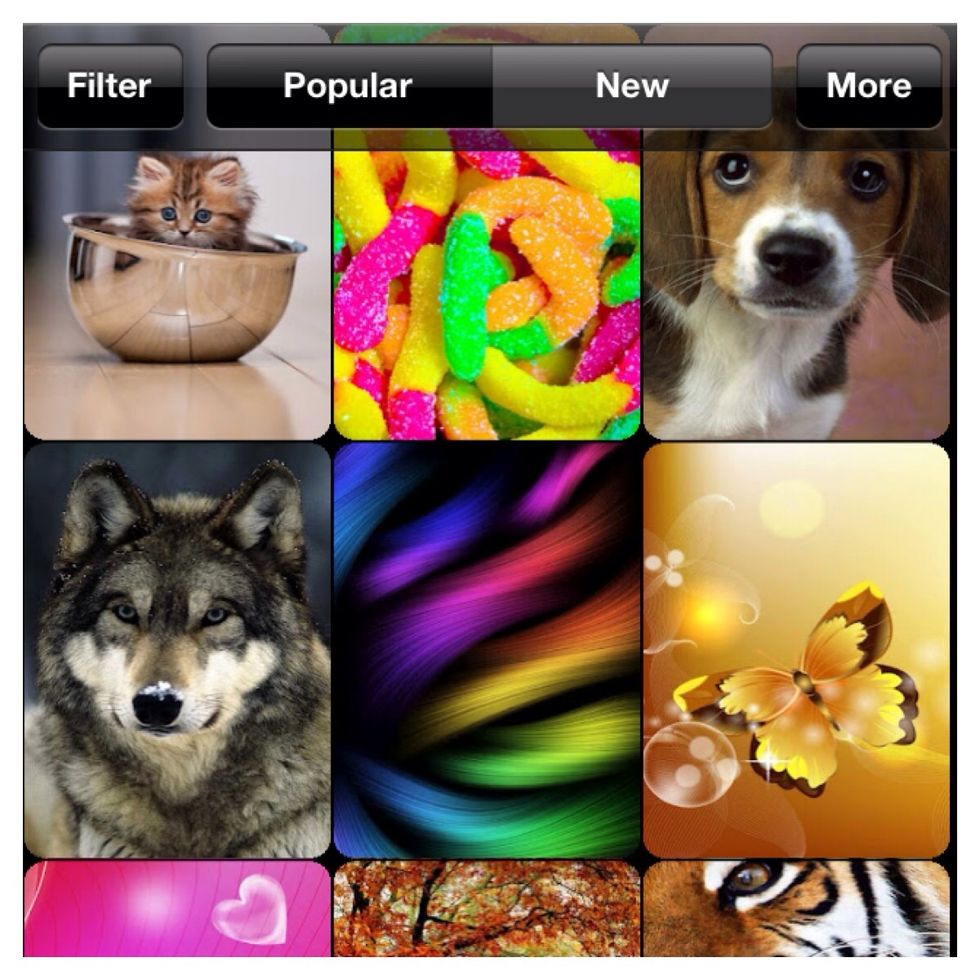Viewport: 980px width, 980px height.
Task: Open the pink heart wallpaper
Action: (177, 908)
